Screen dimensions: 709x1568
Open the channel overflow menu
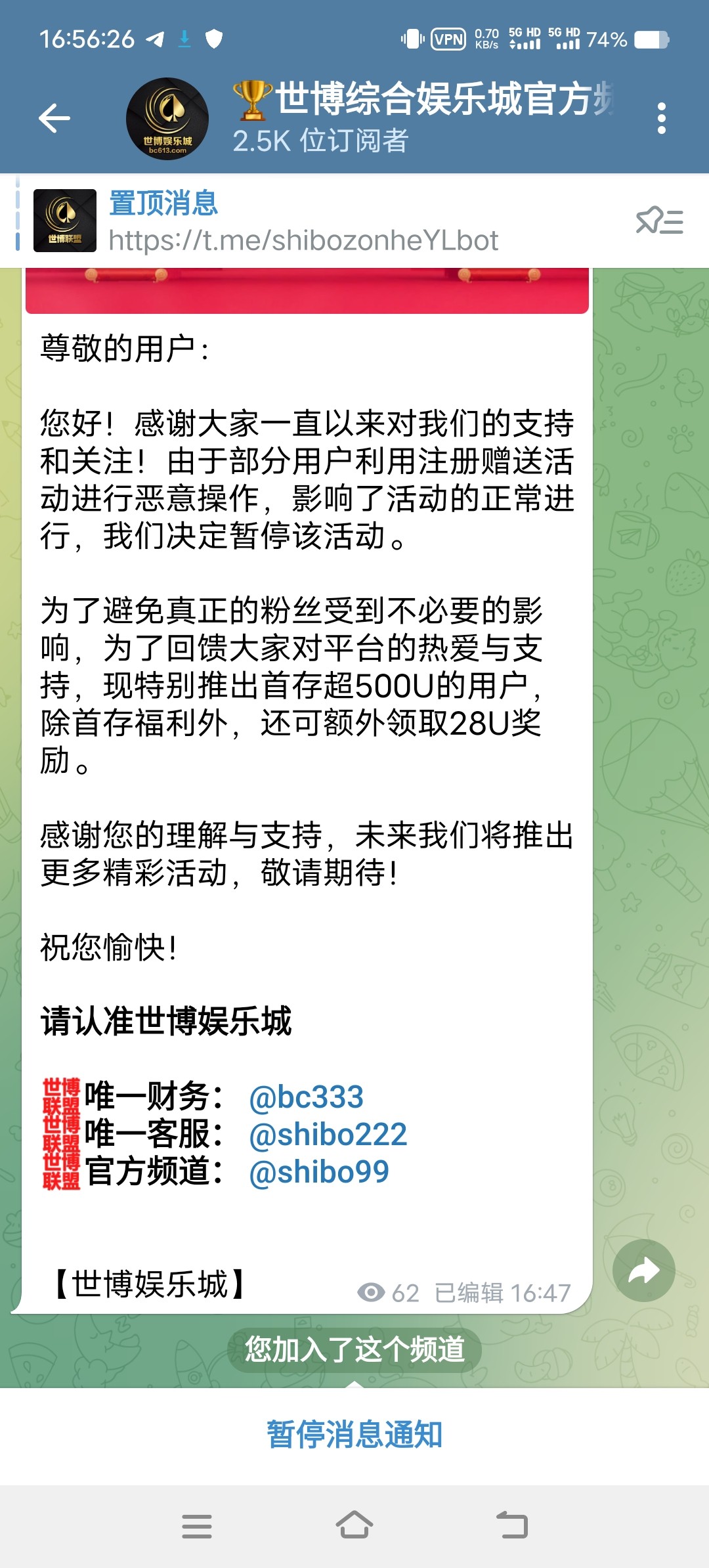click(x=661, y=119)
